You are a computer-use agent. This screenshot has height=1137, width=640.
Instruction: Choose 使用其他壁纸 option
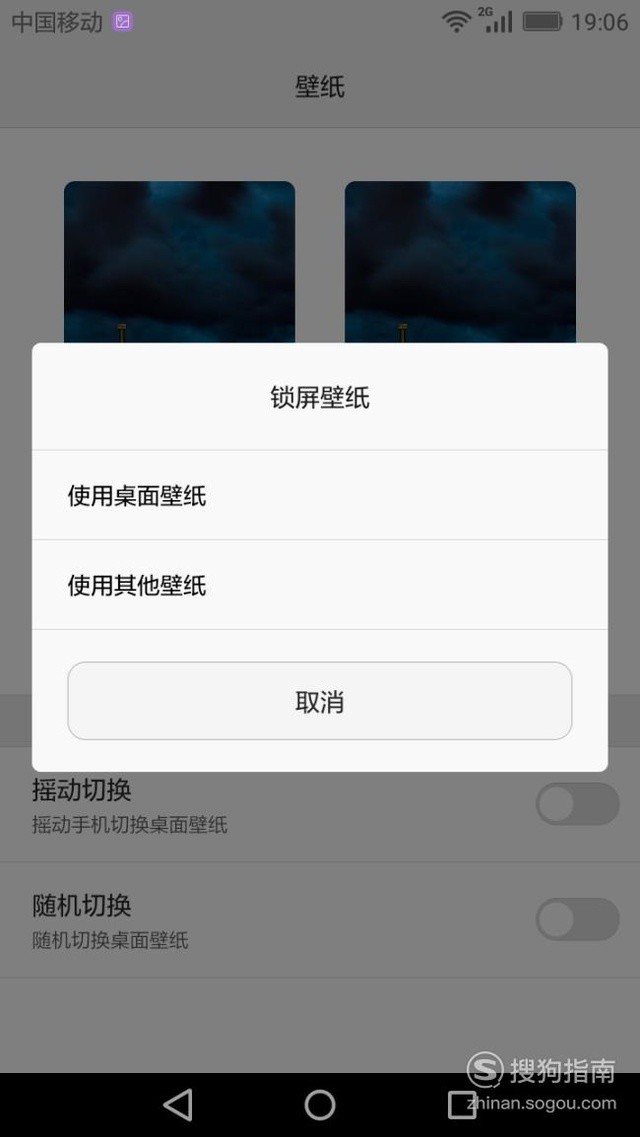[319, 585]
